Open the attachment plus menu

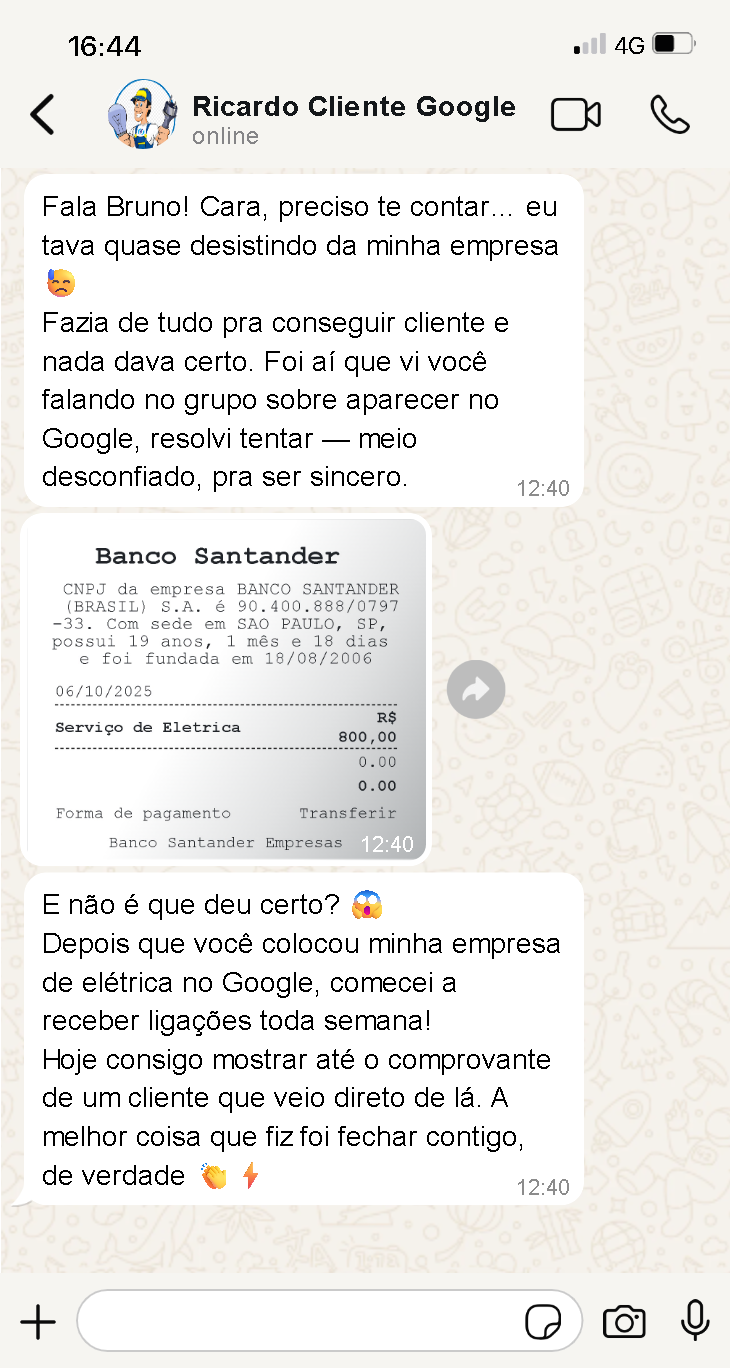pyautogui.click(x=38, y=1322)
